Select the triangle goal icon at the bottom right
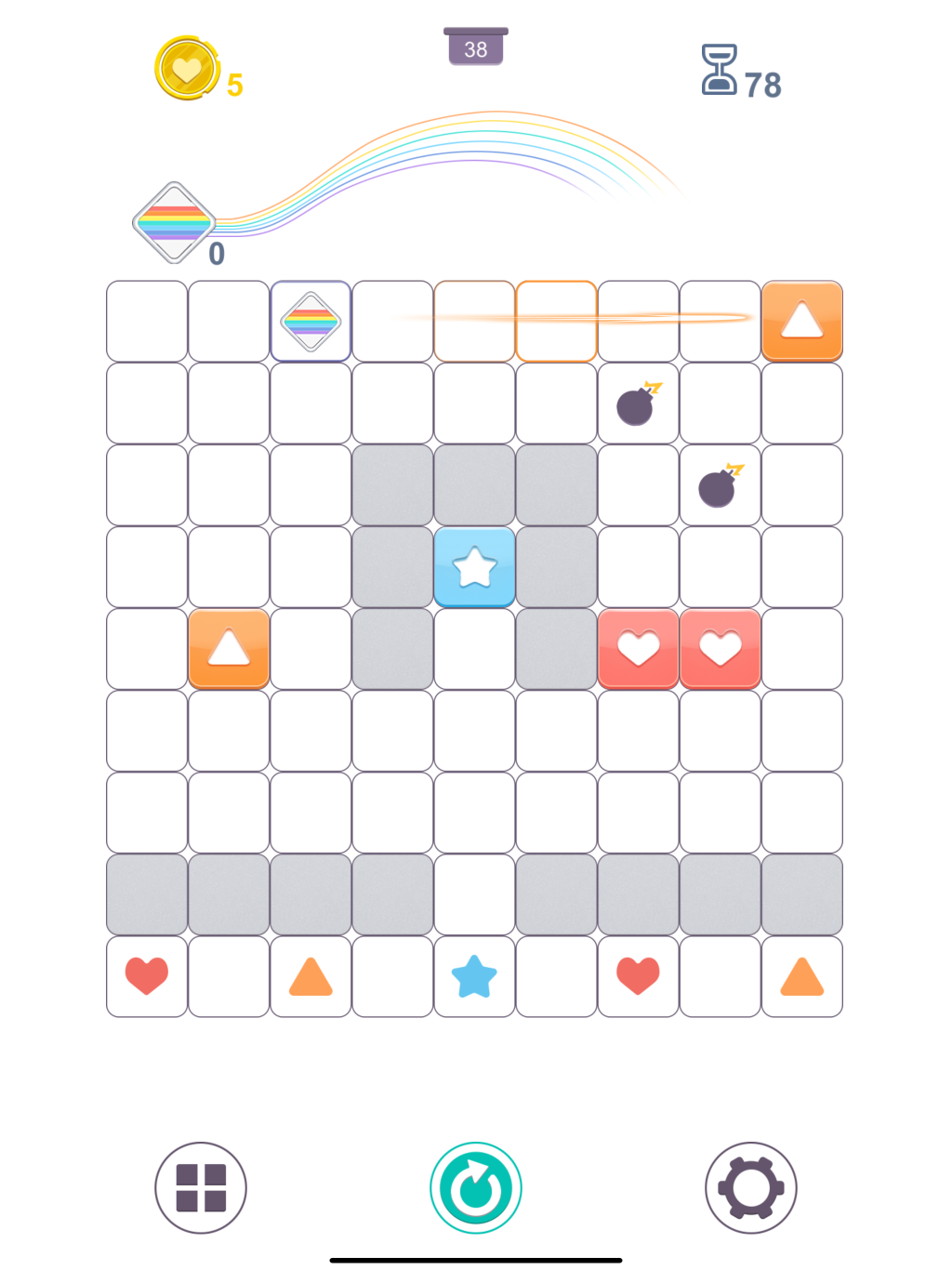Image resolution: width=952 pixels, height=1270 pixels. (801, 976)
